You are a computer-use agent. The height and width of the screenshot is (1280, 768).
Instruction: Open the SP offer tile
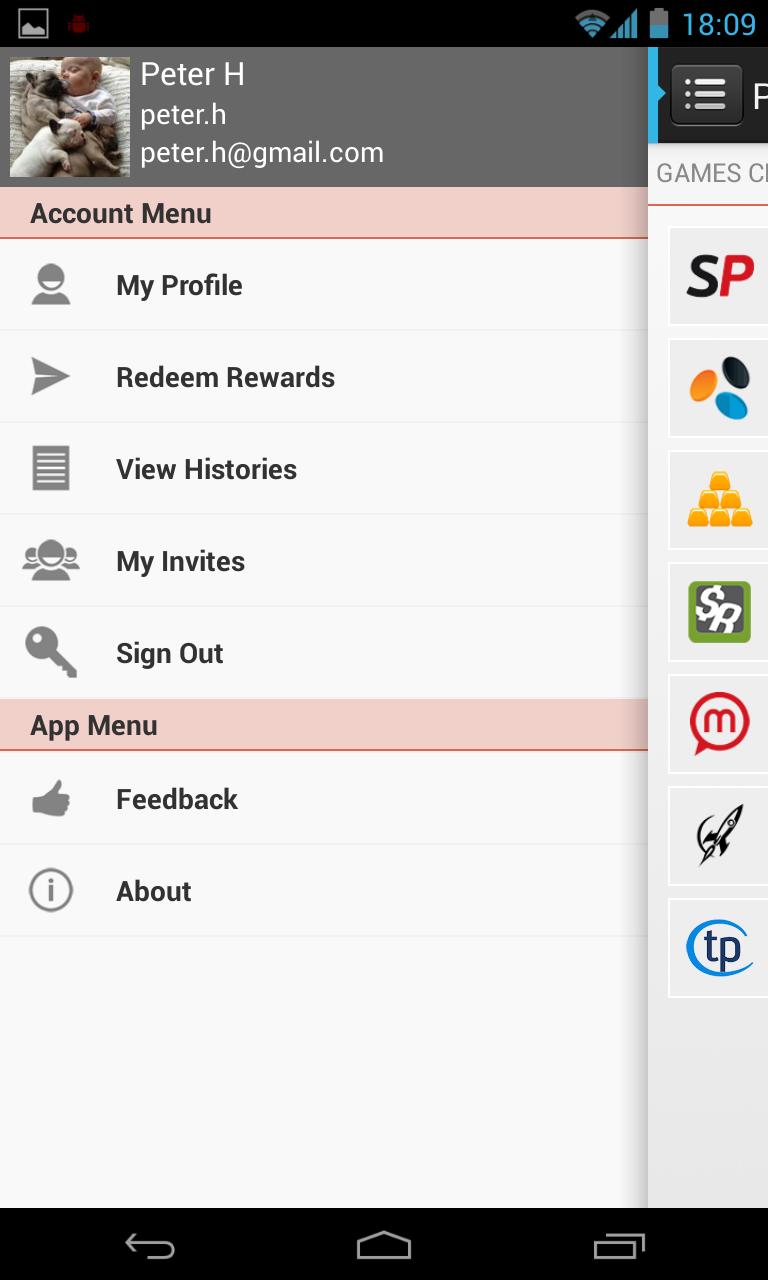click(x=720, y=276)
